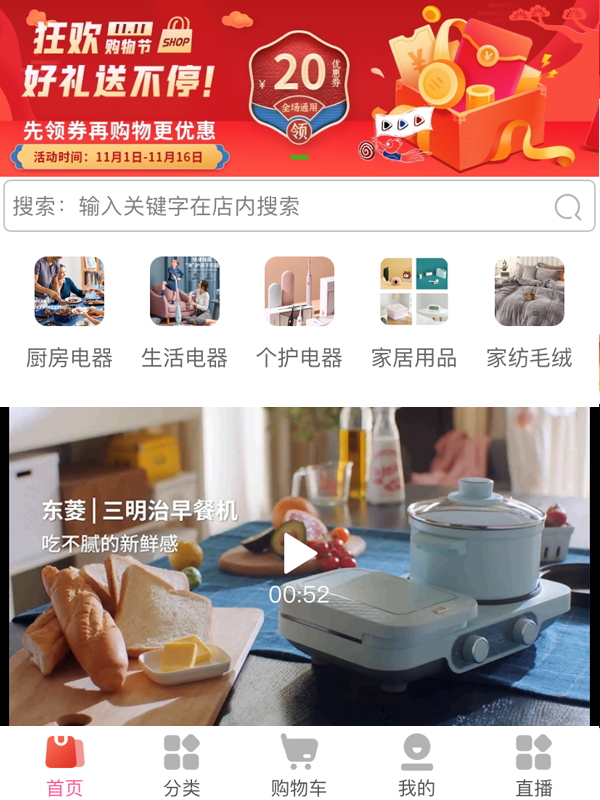Claim the 20 yuan coupon
This screenshot has height=800, width=600.
click(x=299, y=131)
